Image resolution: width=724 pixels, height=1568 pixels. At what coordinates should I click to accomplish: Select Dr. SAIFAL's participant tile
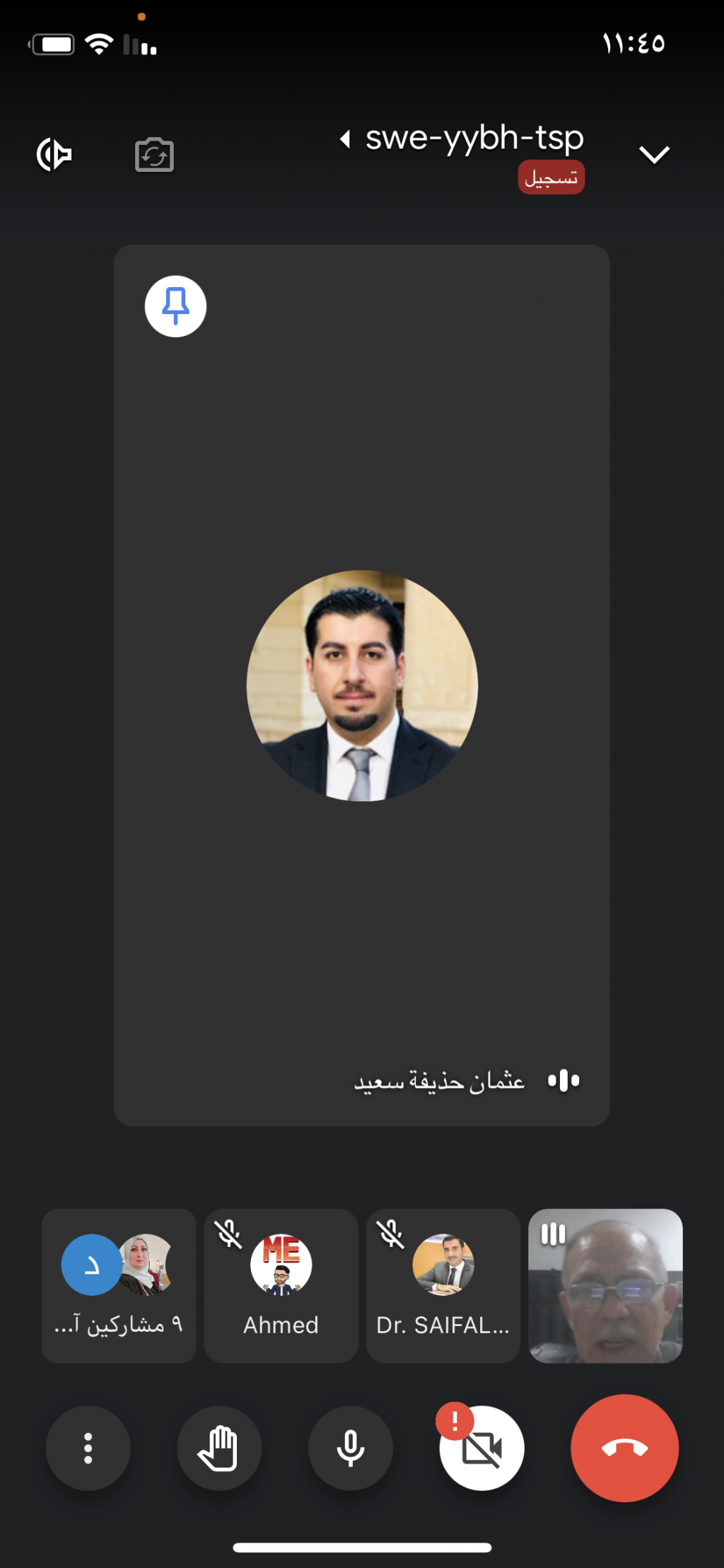coord(443,1285)
